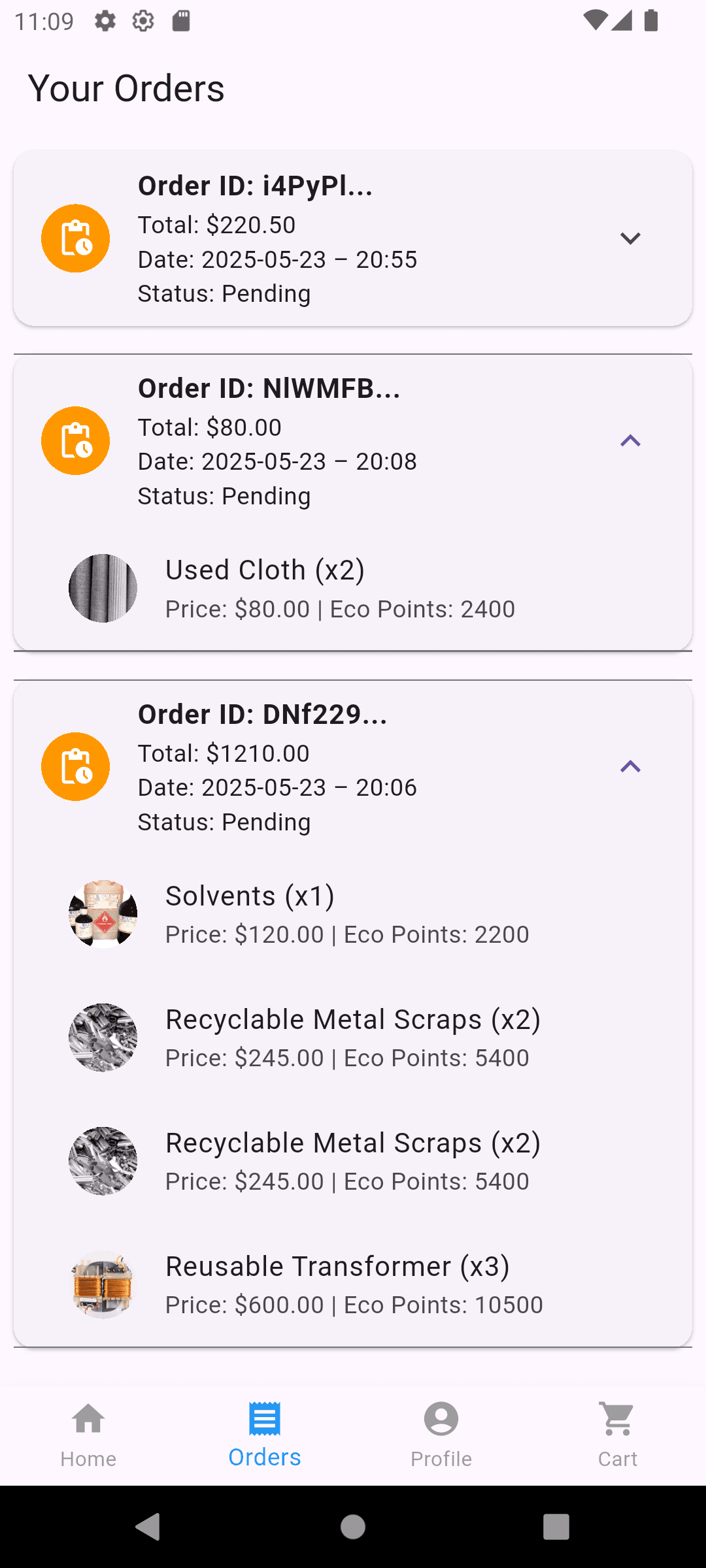Tap the Solvents product thumbnail
Screen dimensions: 706x1568
click(x=103, y=913)
